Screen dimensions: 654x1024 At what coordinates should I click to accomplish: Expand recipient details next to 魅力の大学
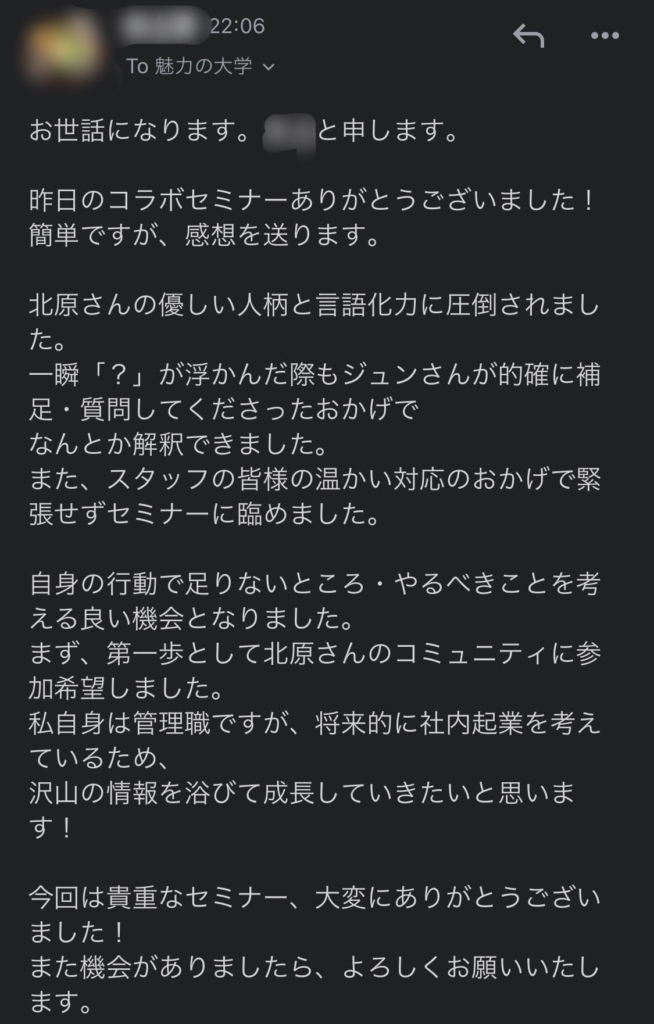click(267, 68)
